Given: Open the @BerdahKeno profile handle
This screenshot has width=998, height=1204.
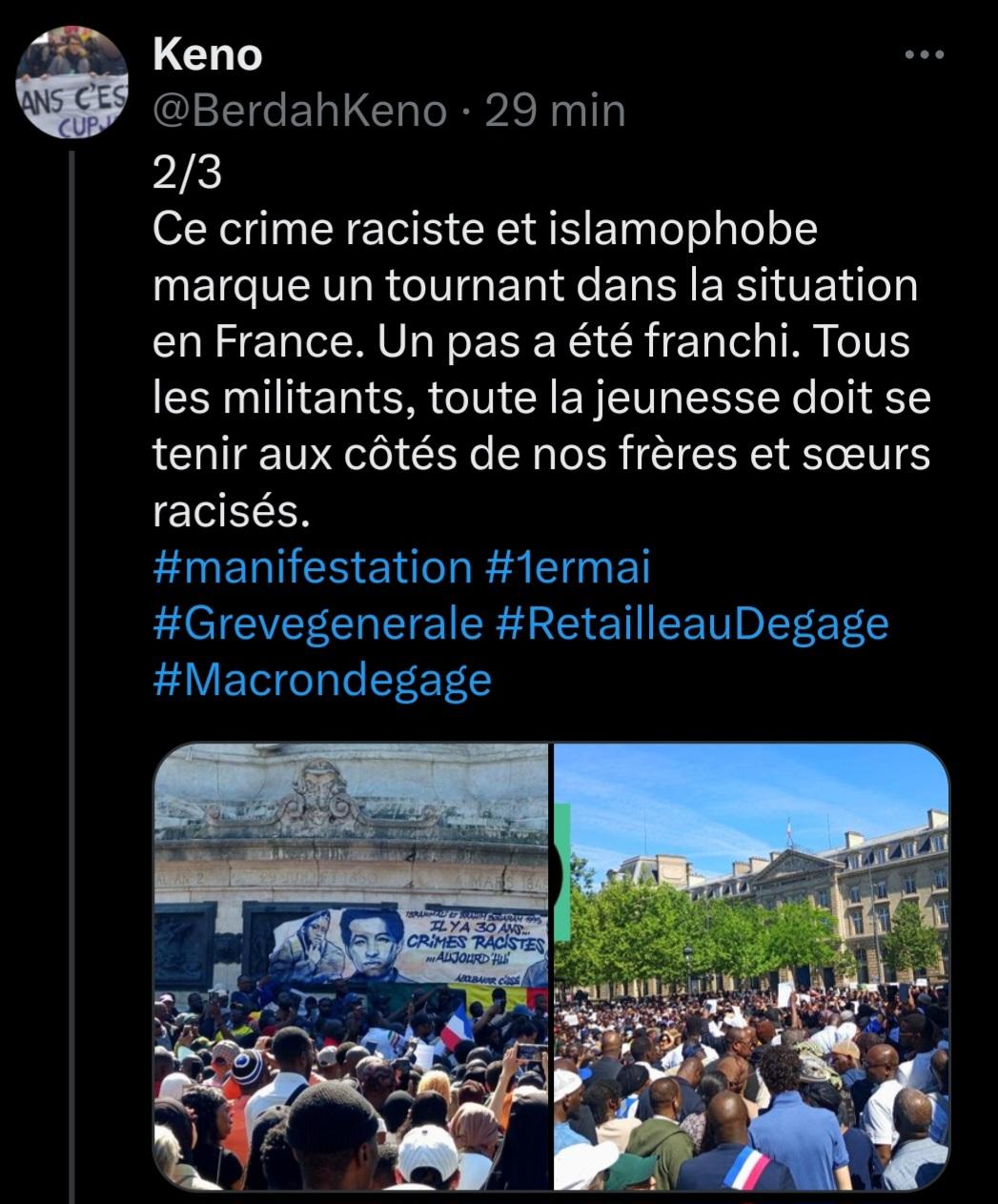Looking at the screenshot, I should point(299,112).
